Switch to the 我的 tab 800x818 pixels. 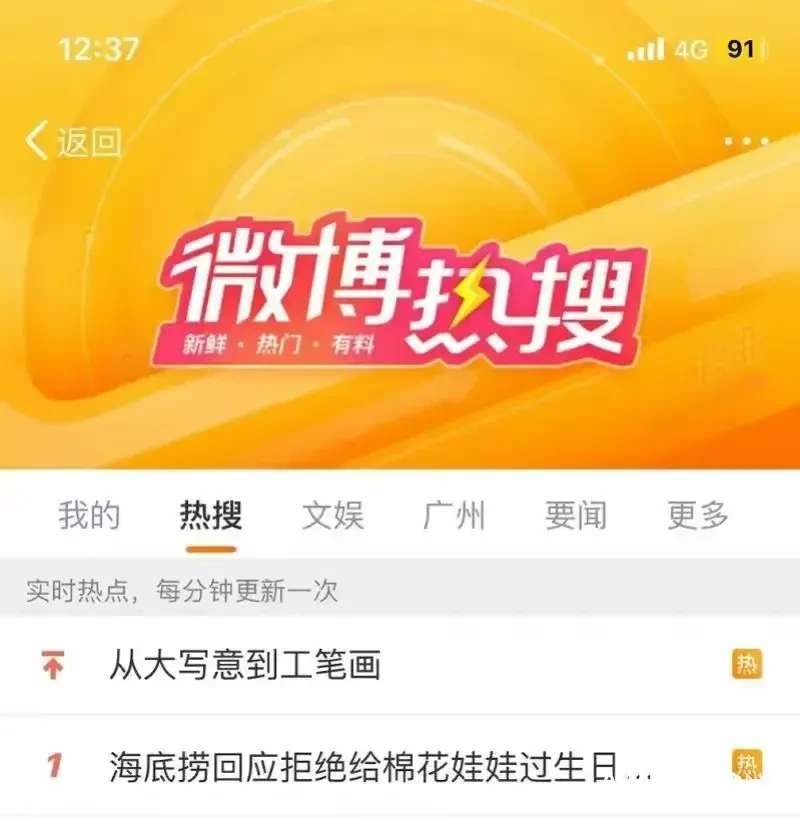click(89, 516)
